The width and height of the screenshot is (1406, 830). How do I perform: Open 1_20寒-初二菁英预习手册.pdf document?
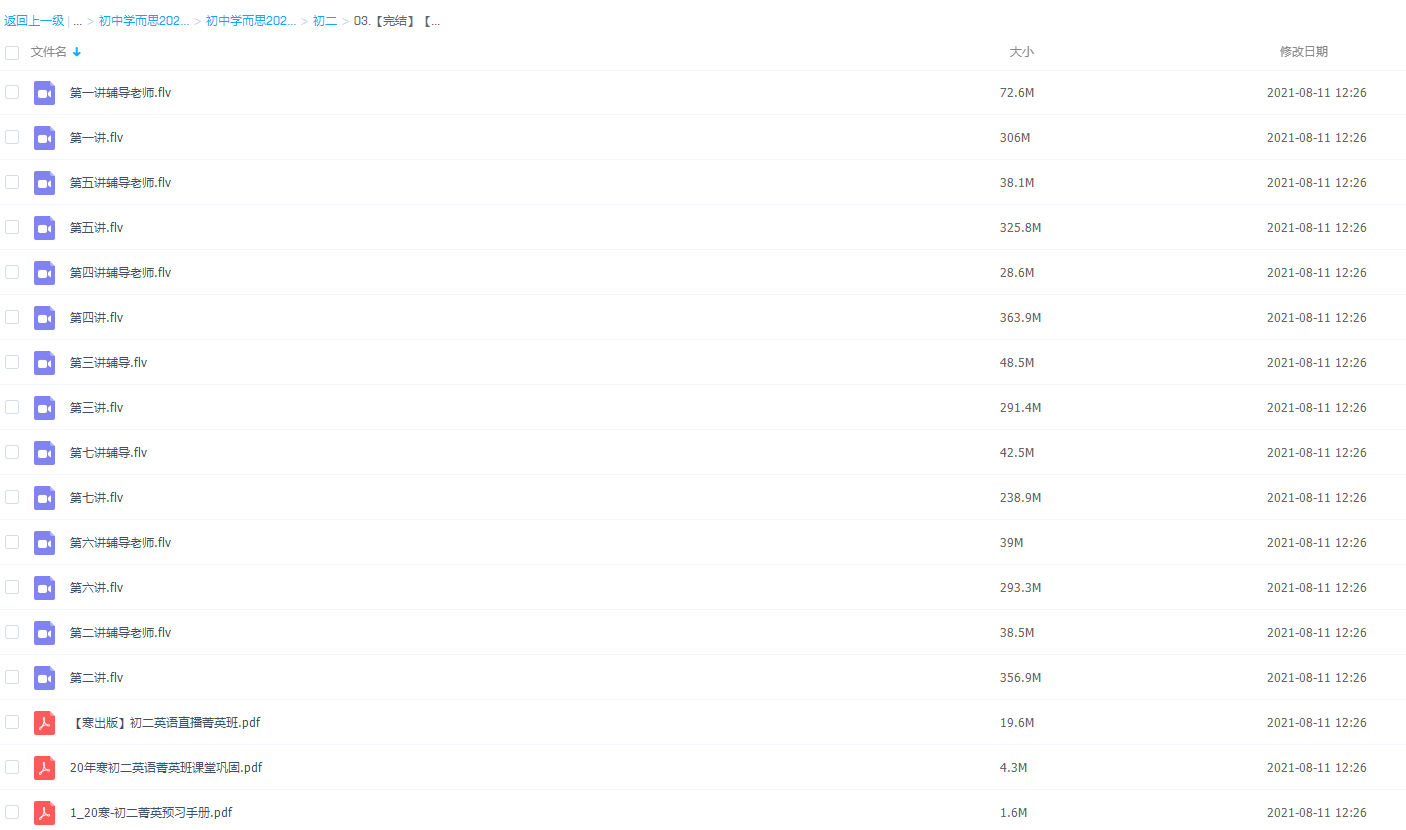(150, 813)
